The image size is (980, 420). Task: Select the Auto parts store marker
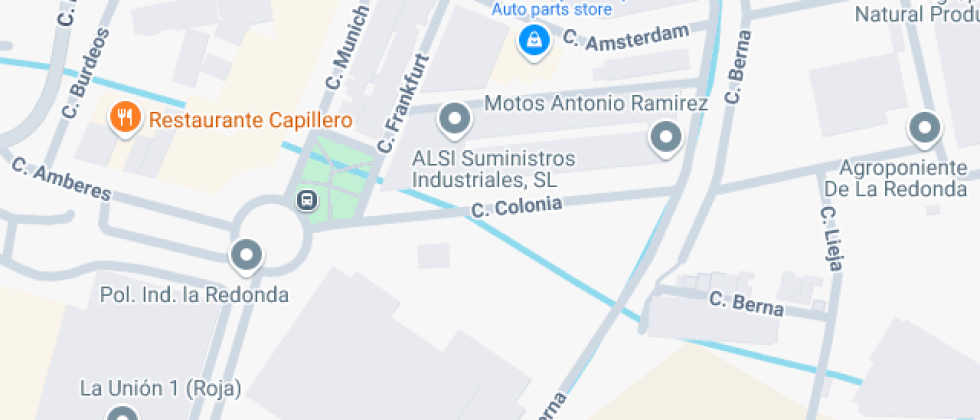(x=534, y=41)
